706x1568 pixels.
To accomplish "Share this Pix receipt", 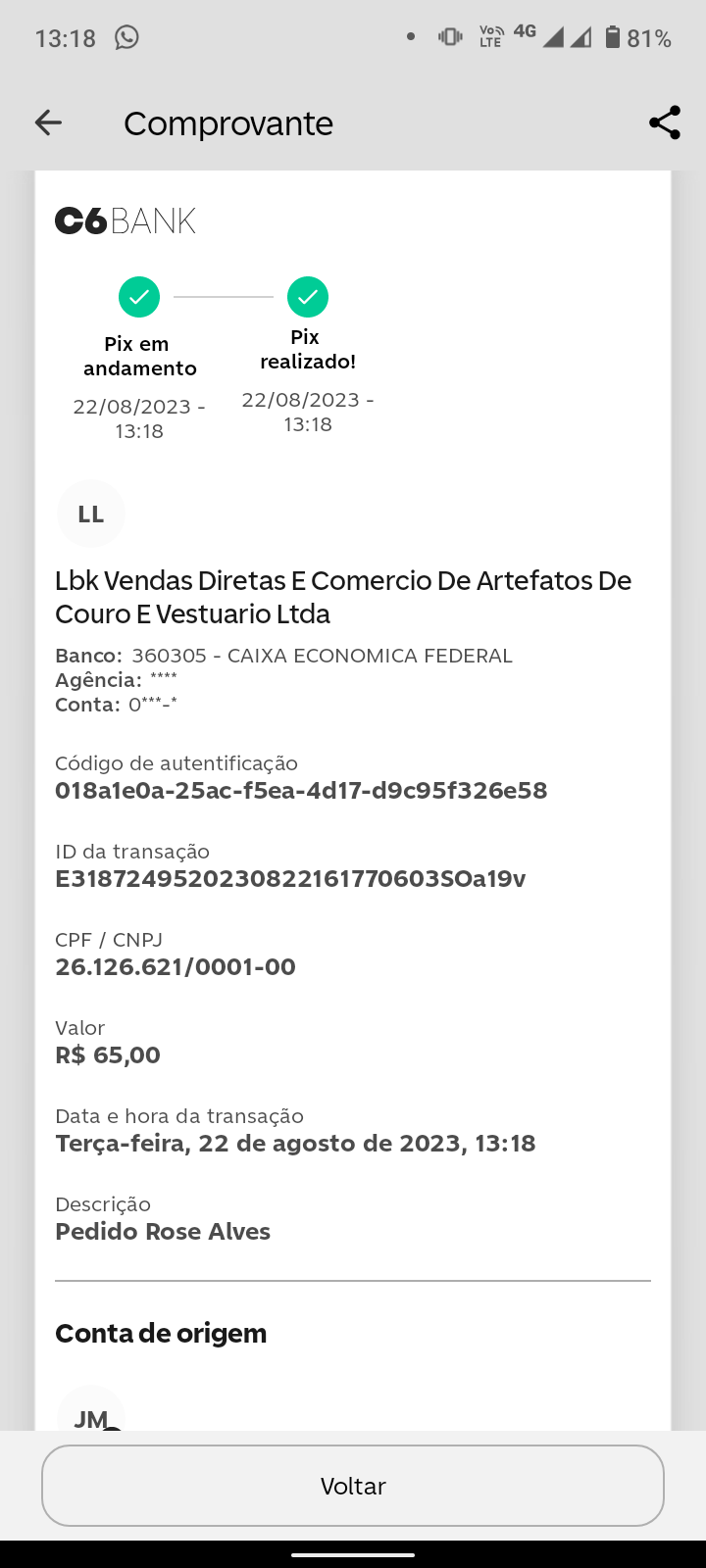I will [x=665, y=122].
